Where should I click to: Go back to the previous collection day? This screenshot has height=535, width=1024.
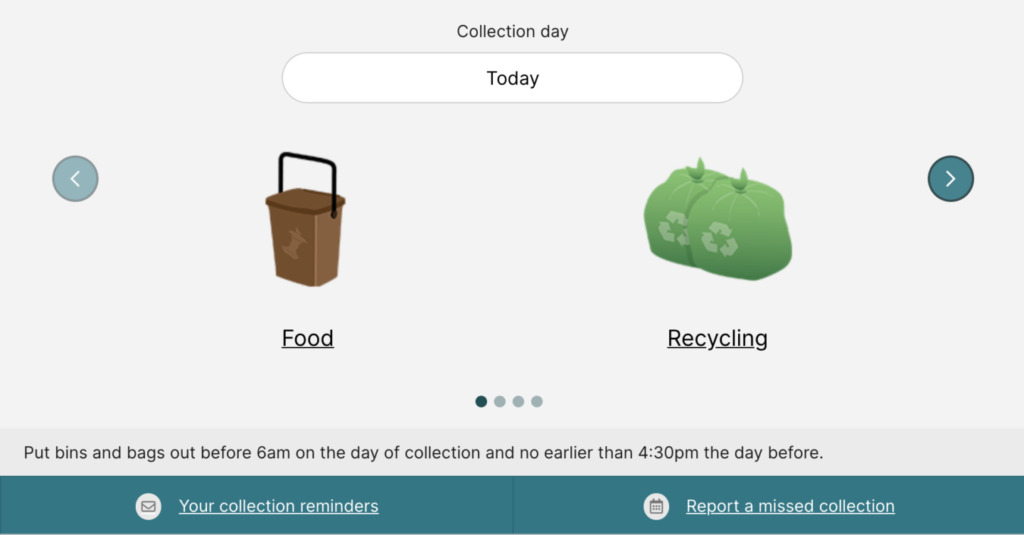(75, 179)
